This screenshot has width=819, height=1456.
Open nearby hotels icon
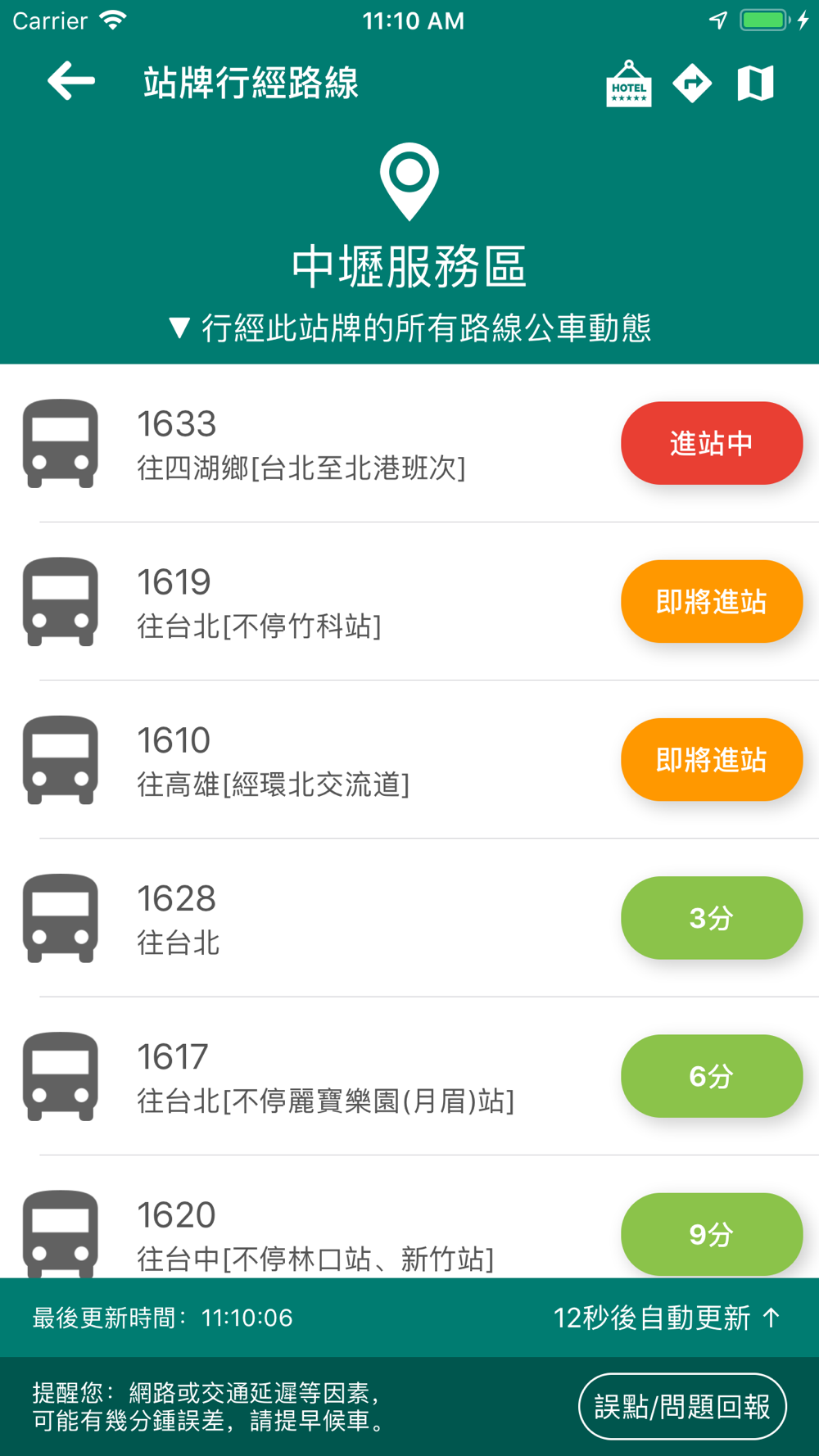pyautogui.click(x=628, y=84)
